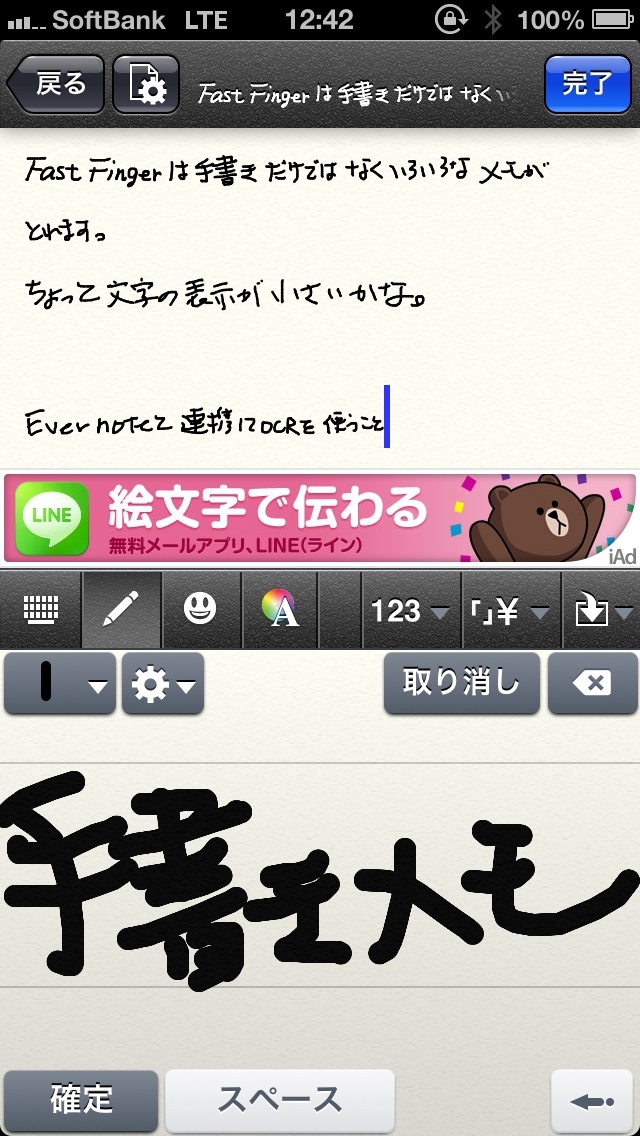Open the document settings icon
This screenshot has width=640, height=1136.
click(146, 84)
